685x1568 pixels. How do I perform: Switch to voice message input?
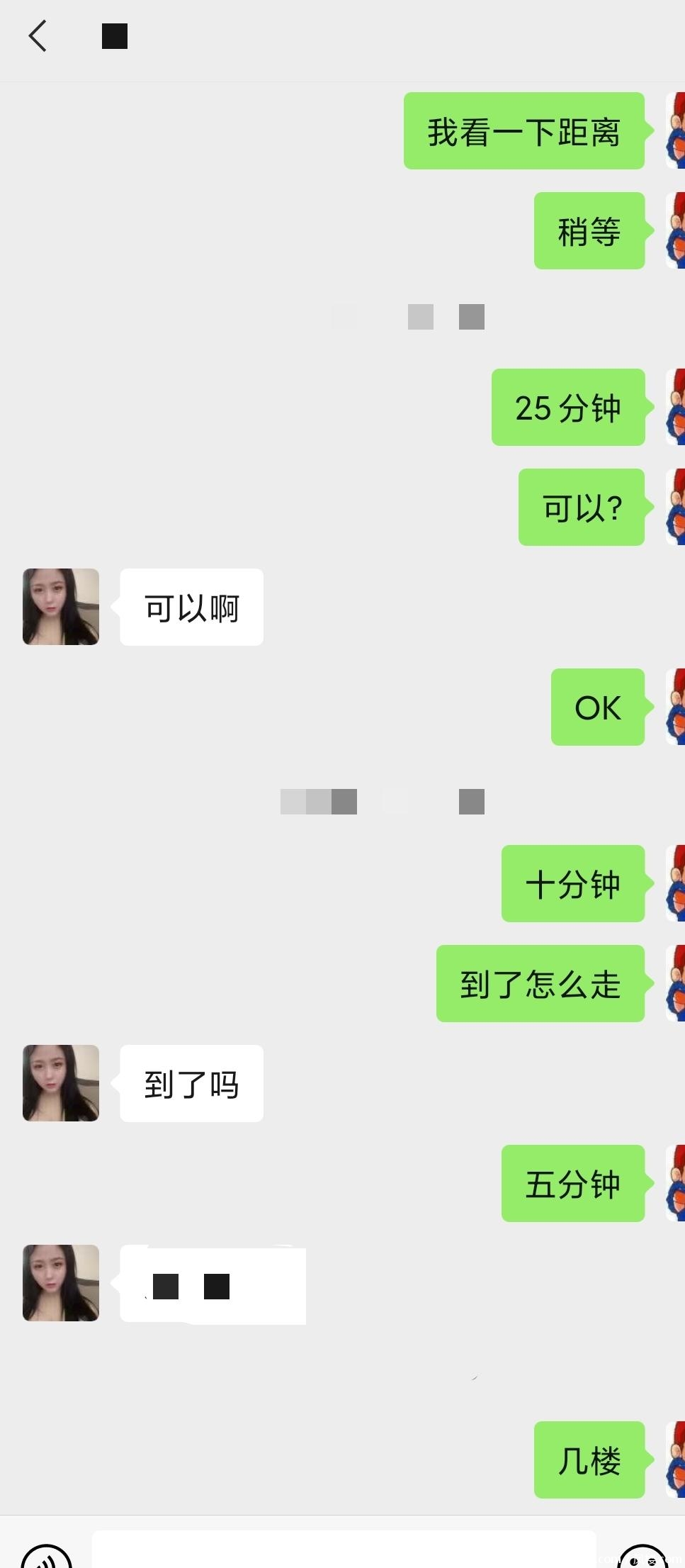click(x=47, y=1557)
